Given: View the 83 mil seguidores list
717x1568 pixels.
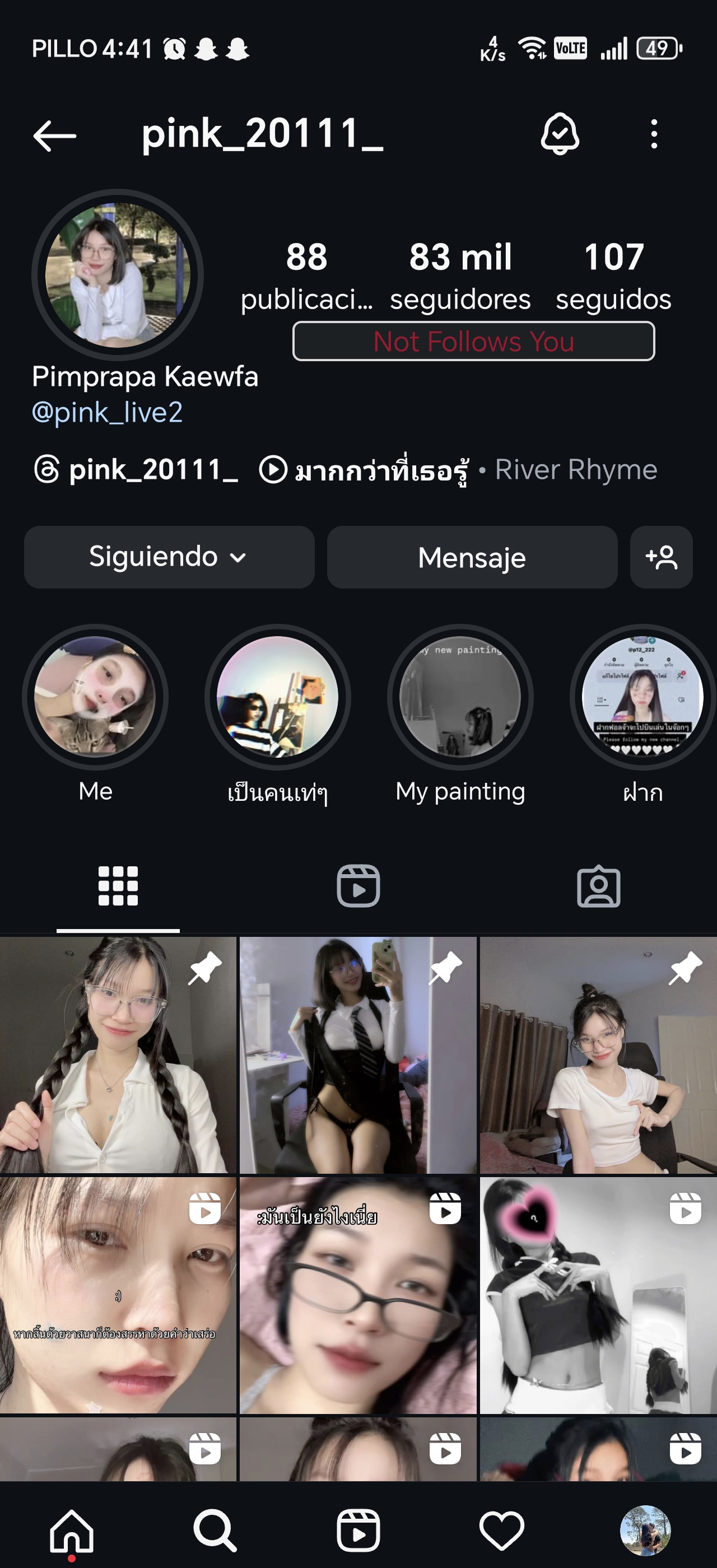Looking at the screenshot, I should coord(460,275).
